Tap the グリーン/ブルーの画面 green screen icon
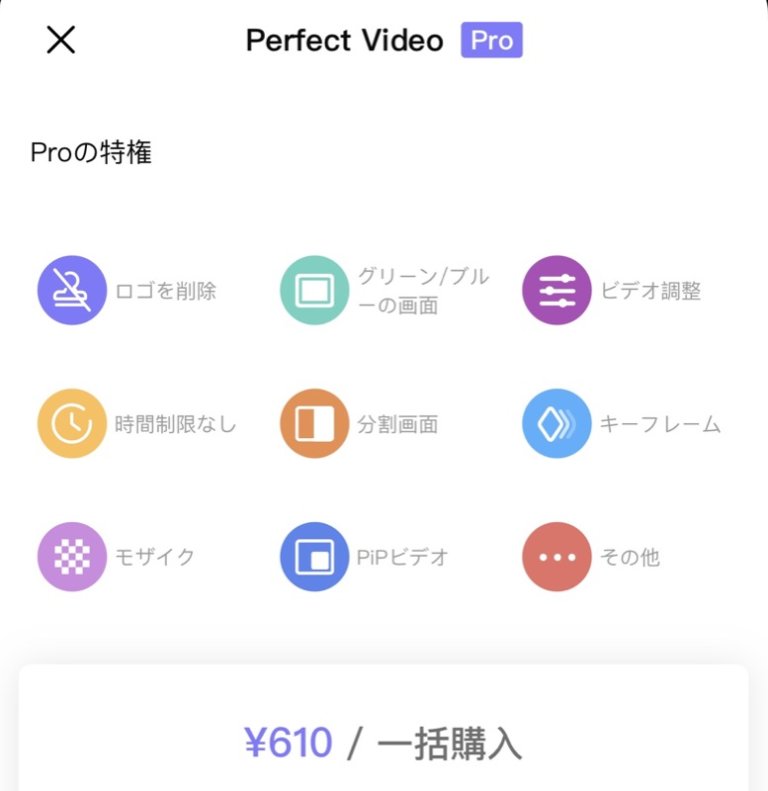 [314, 290]
